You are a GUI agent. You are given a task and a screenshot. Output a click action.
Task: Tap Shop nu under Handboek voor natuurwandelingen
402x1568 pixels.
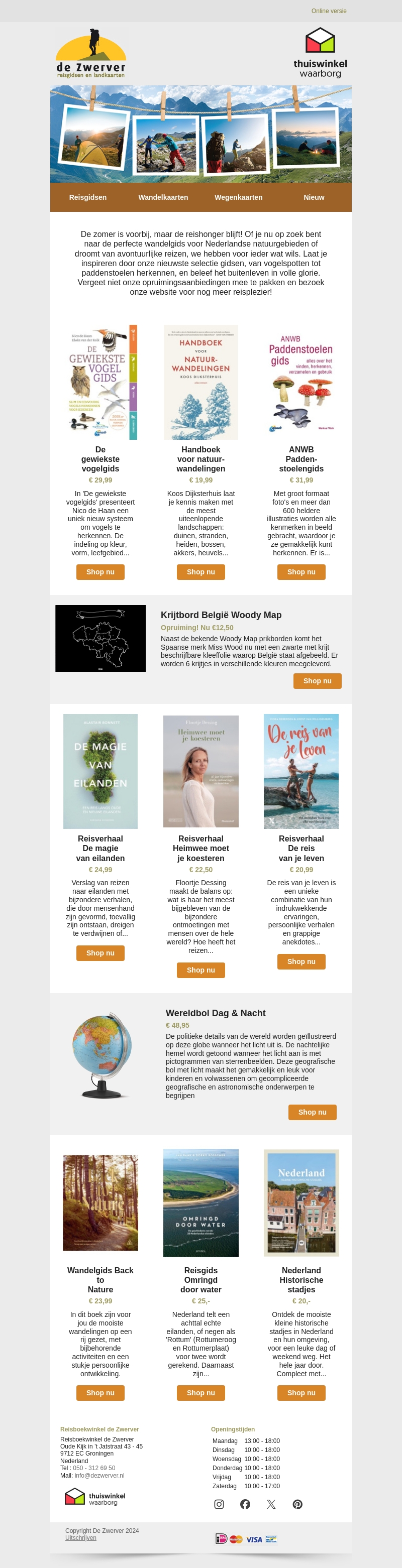201,571
